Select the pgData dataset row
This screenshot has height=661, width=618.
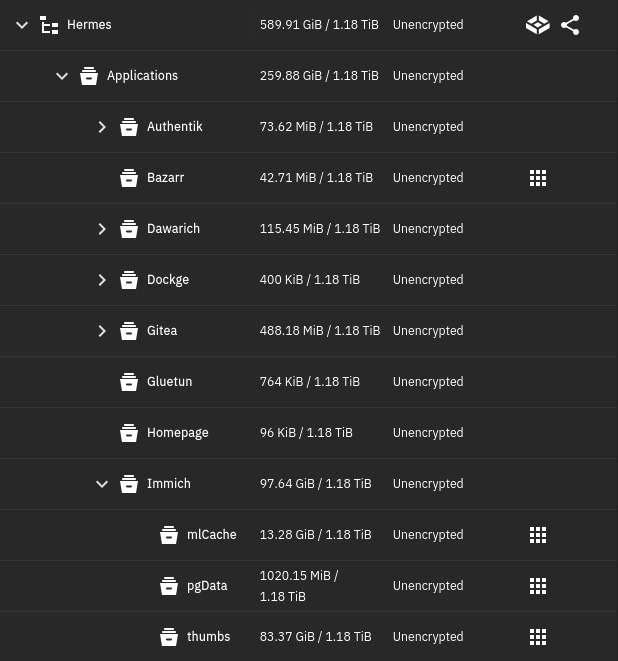[207, 586]
